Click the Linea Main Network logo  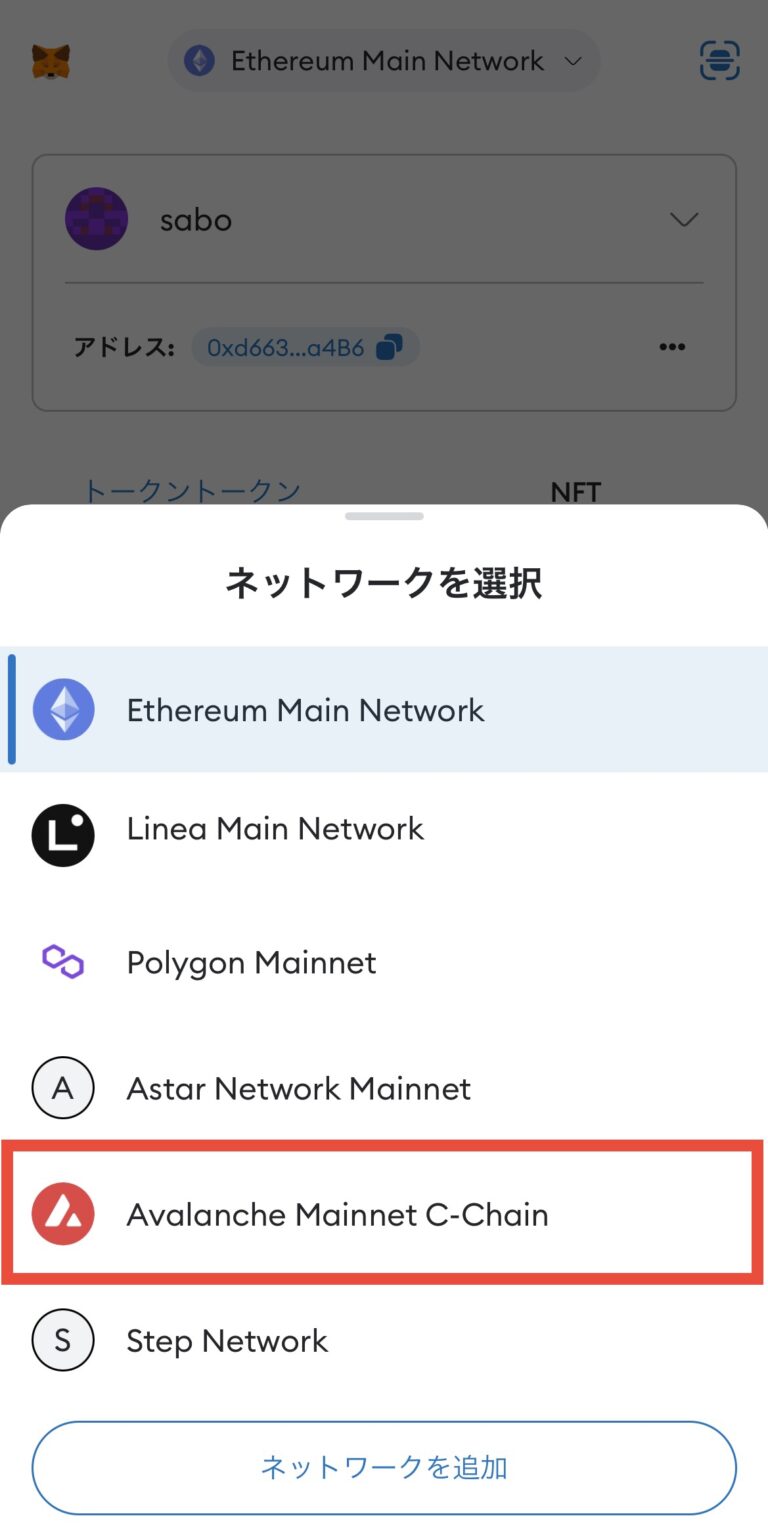[63, 835]
